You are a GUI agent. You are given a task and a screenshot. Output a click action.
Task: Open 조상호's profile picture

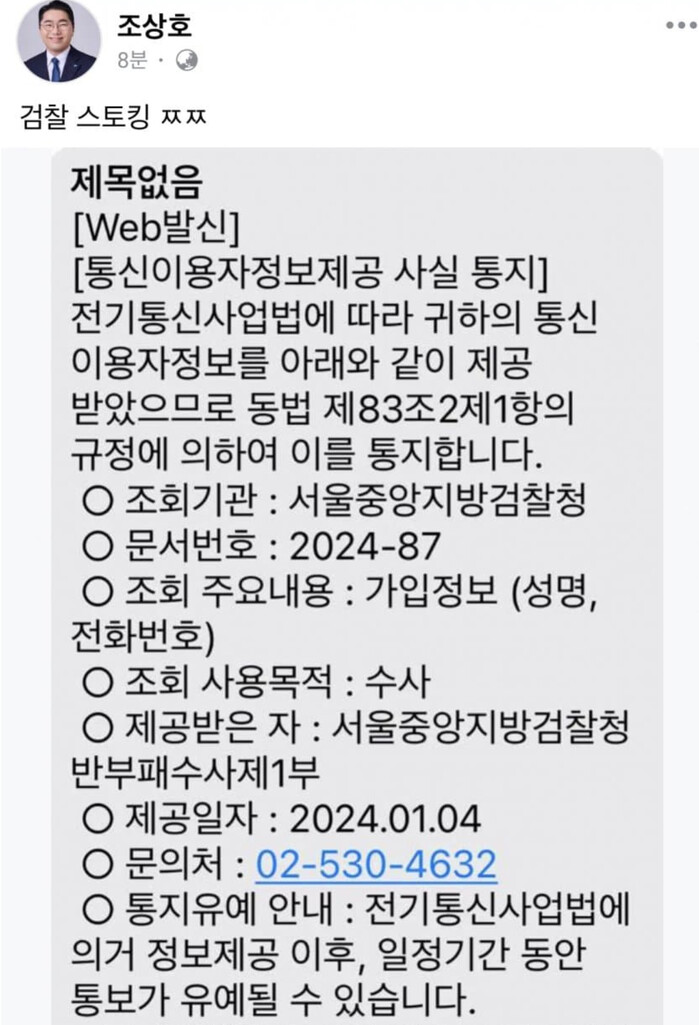click(x=58, y=42)
